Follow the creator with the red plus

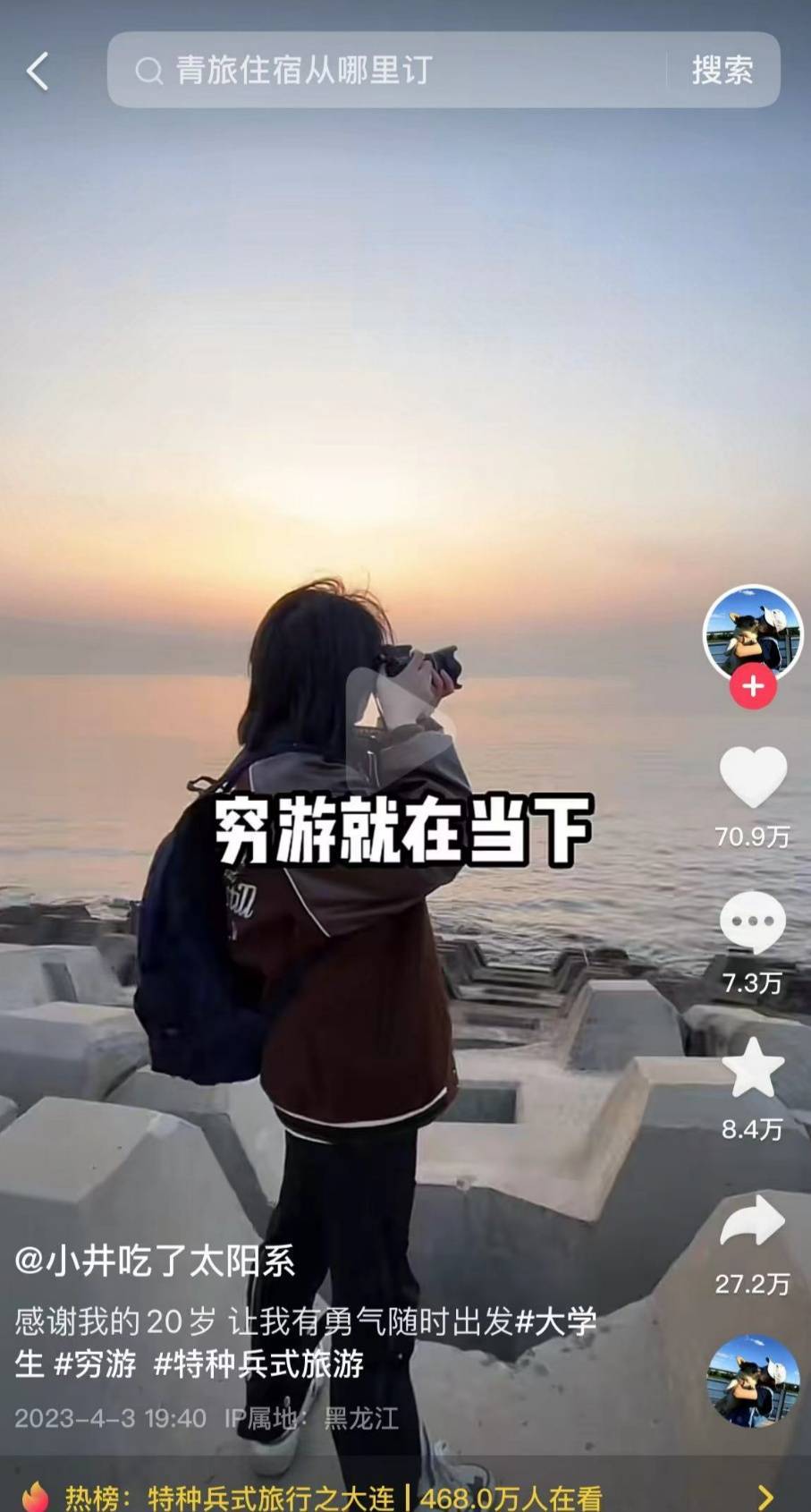click(753, 686)
